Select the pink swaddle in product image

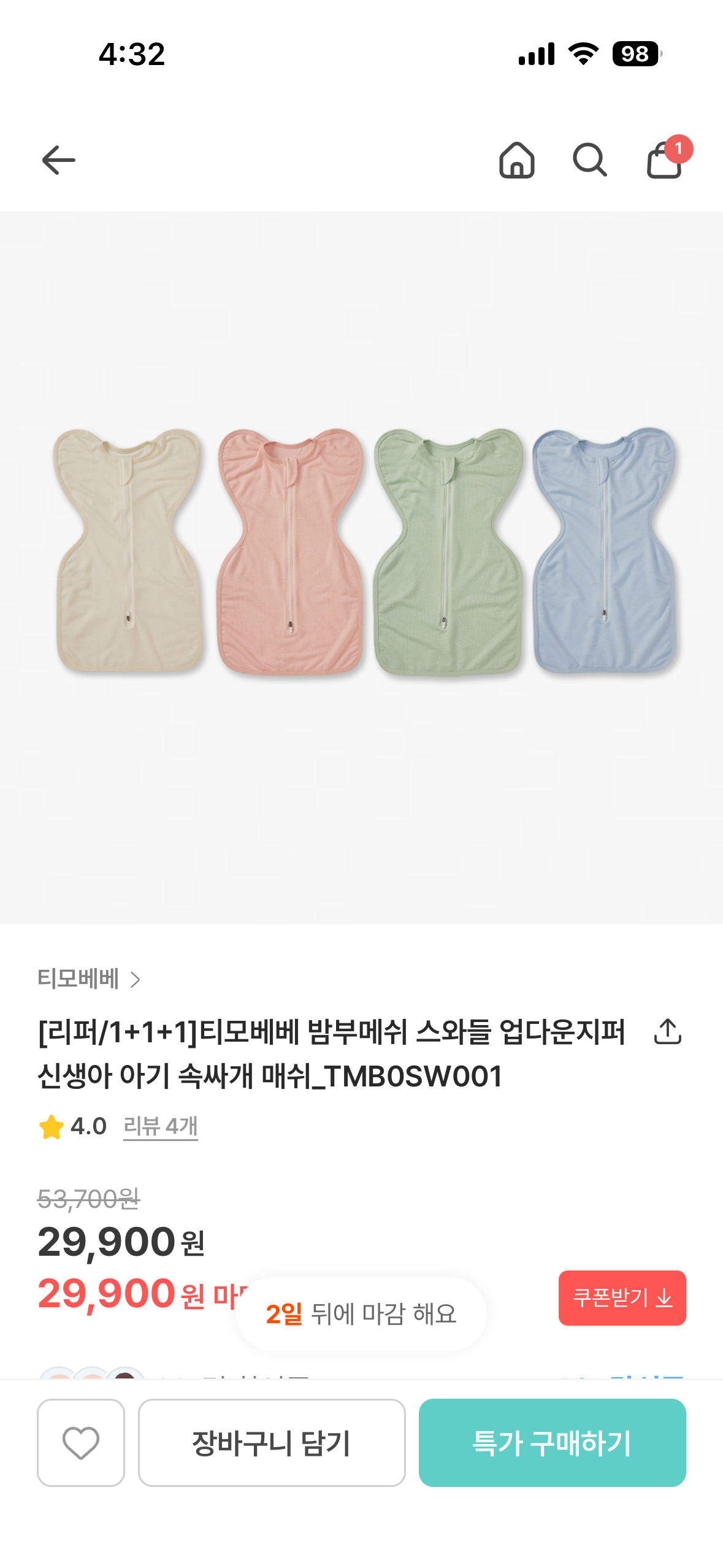pos(289,552)
